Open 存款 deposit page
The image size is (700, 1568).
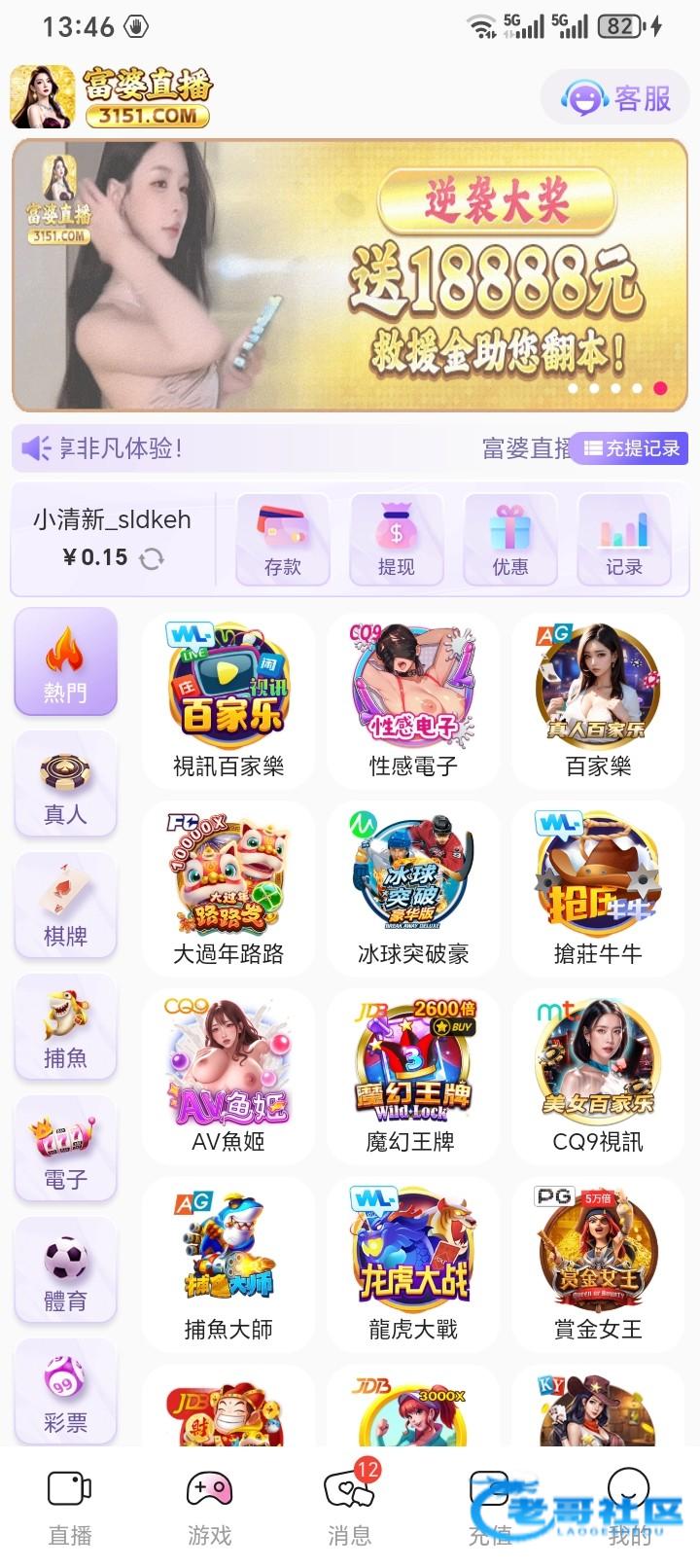pos(283,540)
